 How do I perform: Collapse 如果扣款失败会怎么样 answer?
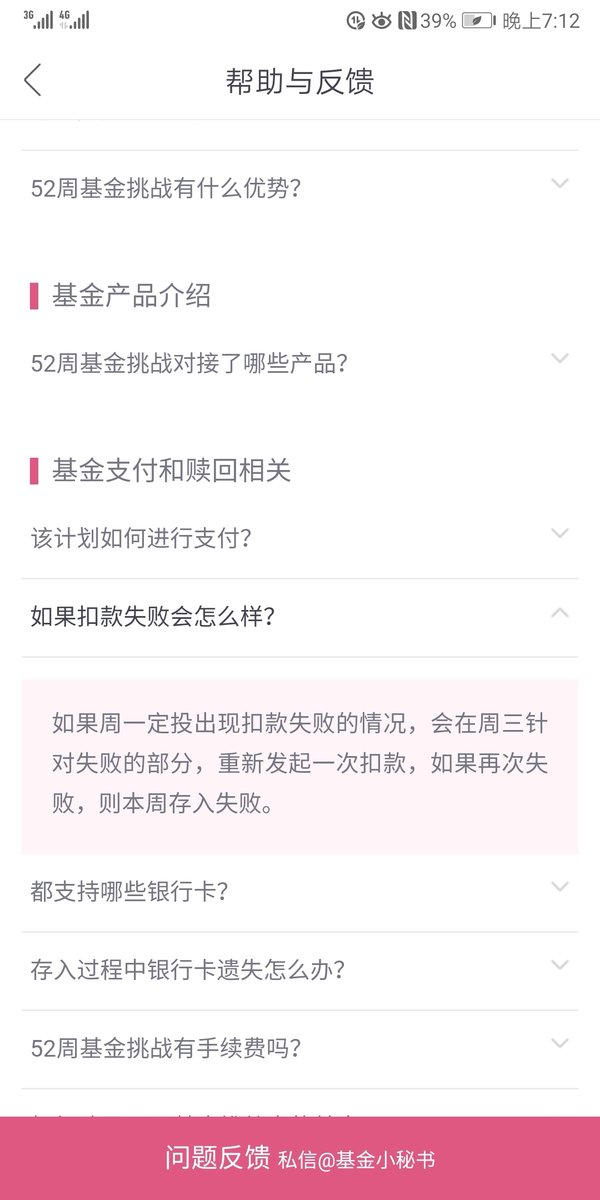click(300, 617)
